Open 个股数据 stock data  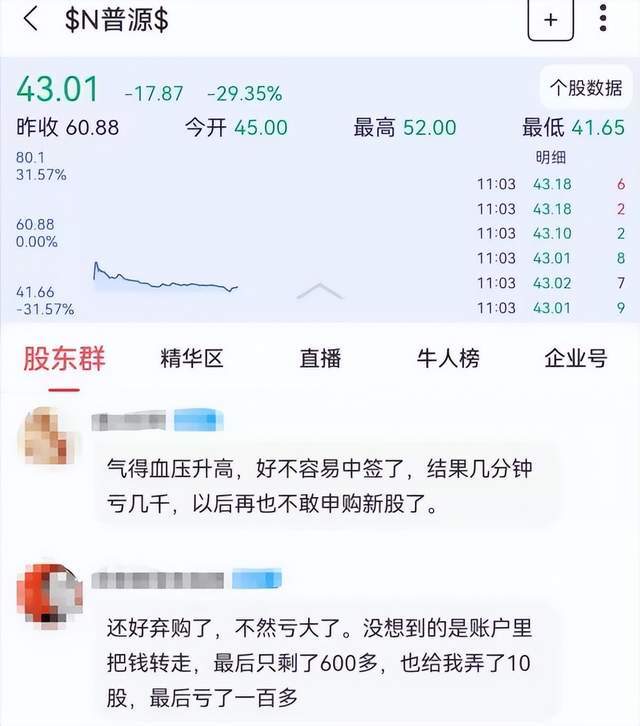tap(586, 88)
